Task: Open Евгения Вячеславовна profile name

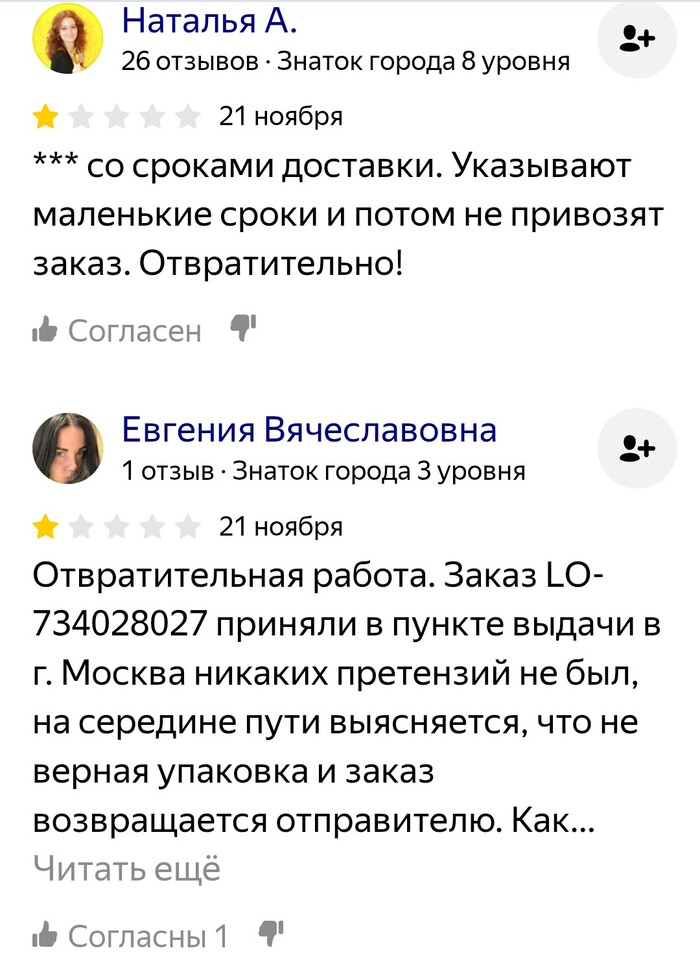Action: point(309,430)
